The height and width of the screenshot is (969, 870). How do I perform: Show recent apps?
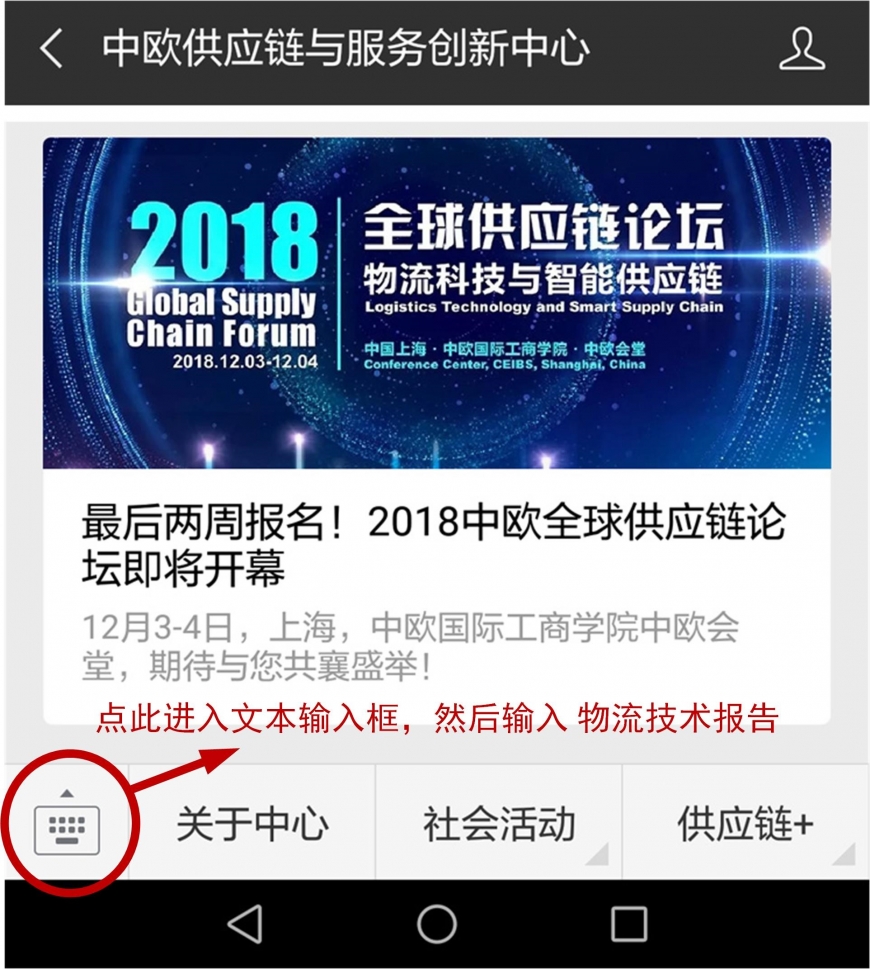[x=628, y=924]
